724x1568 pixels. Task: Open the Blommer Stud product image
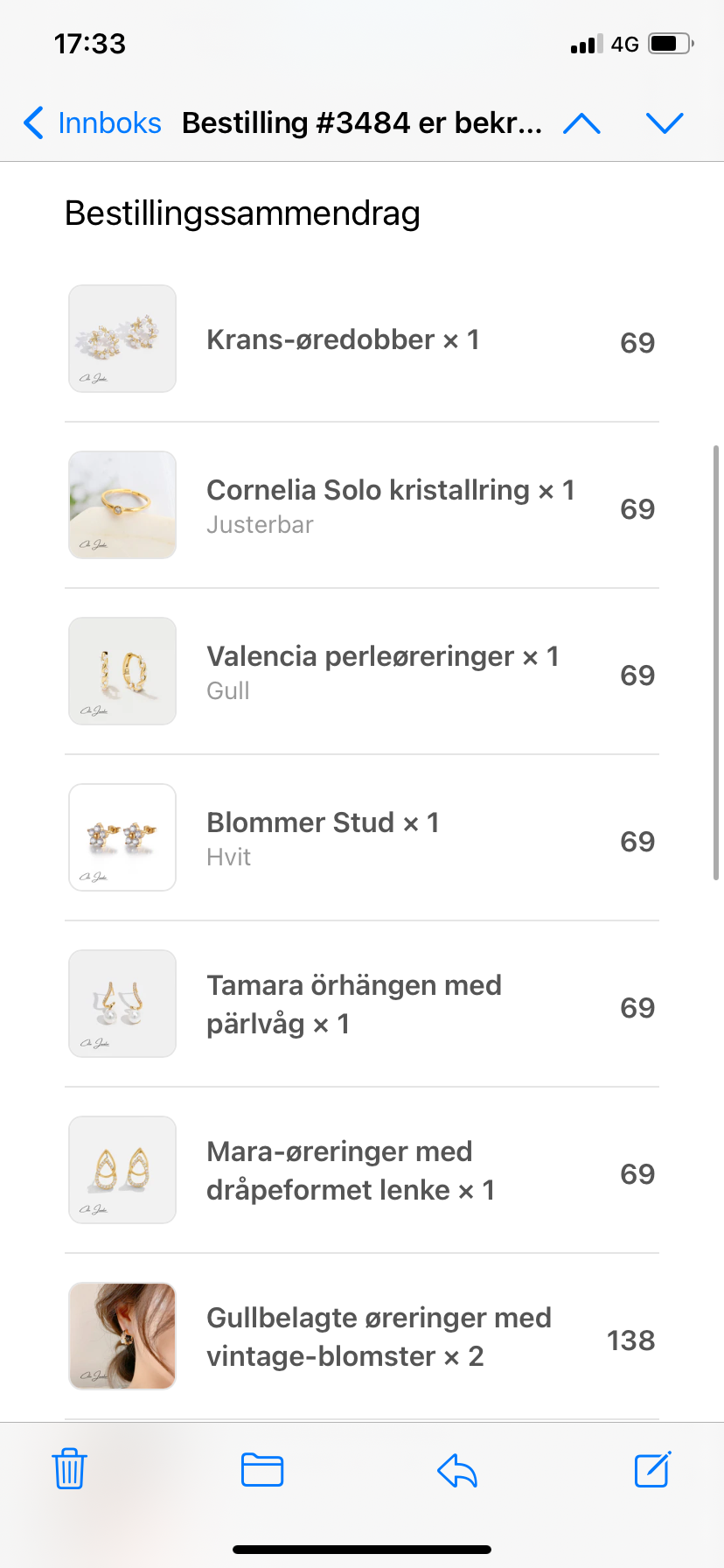tap(122, 837)
